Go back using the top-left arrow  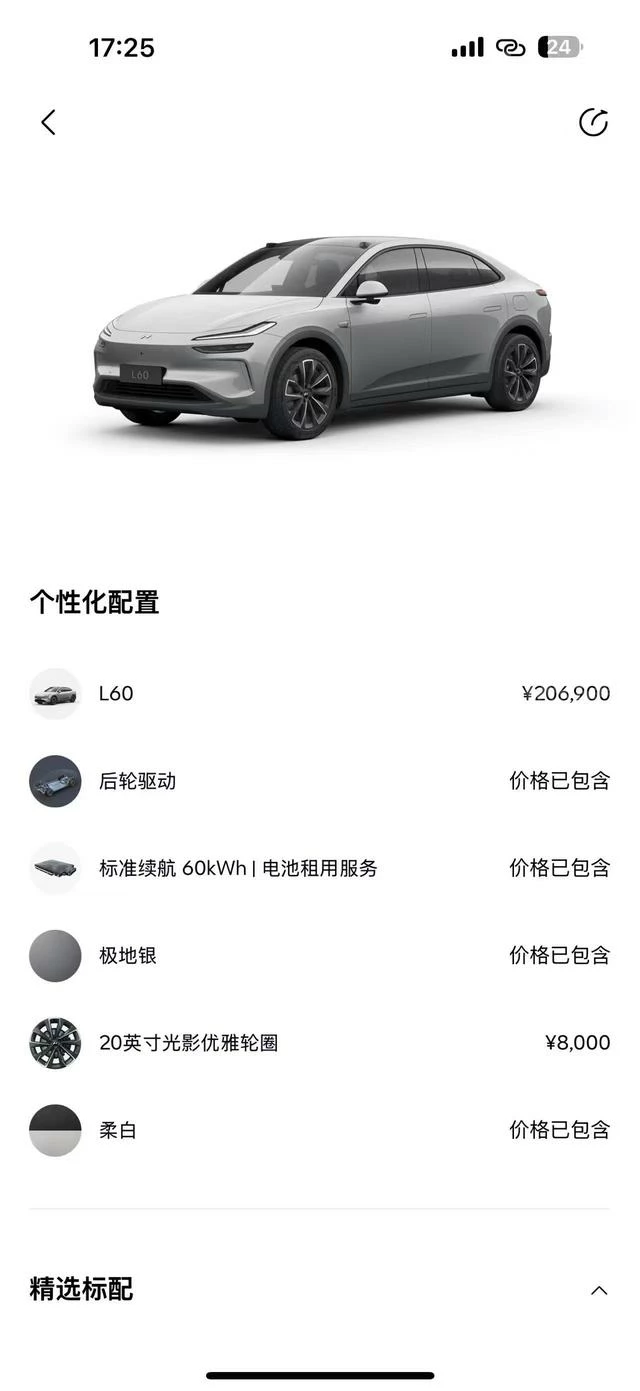[48, 122]
